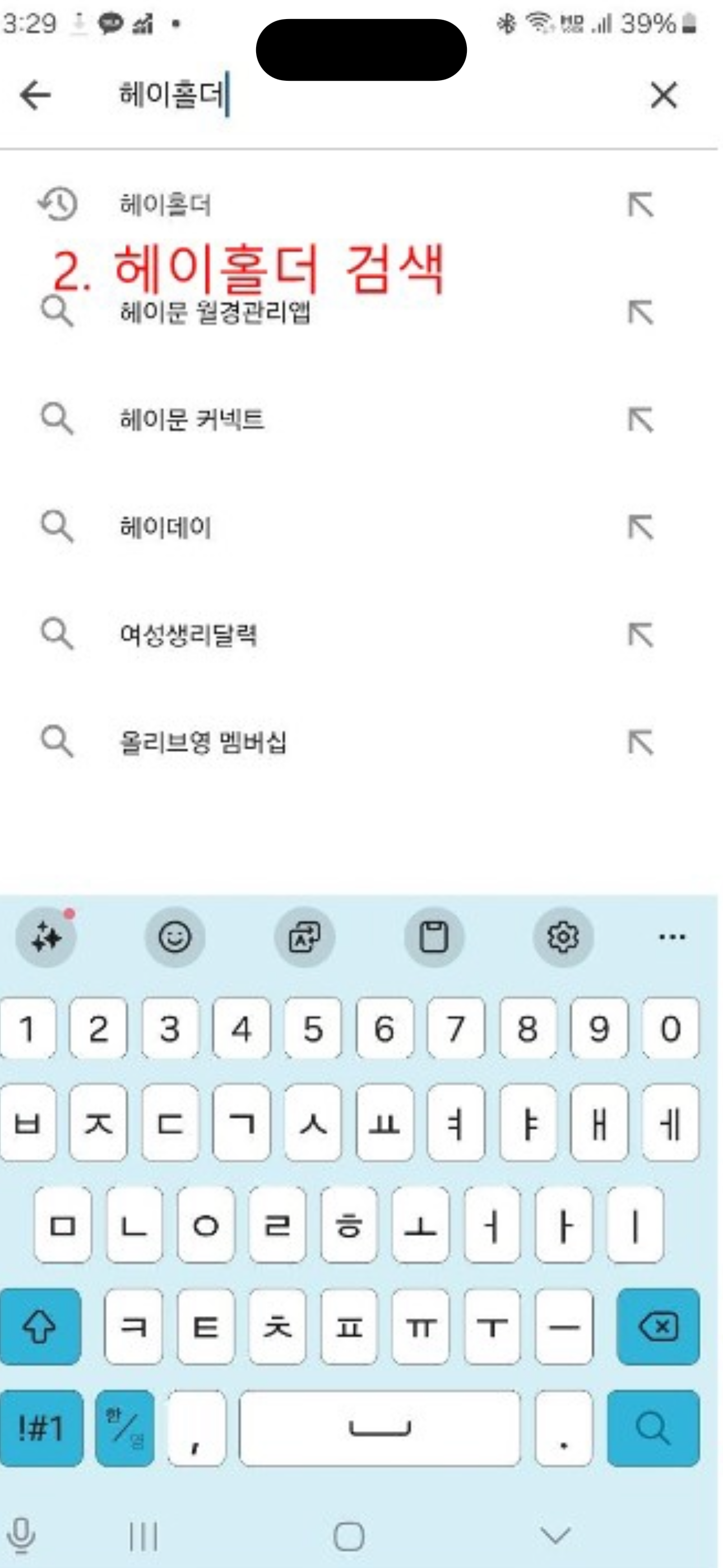Switch to symbols with the !#1 key
This screenshot has height=1568, width=723.
(x=41, y=1427)
